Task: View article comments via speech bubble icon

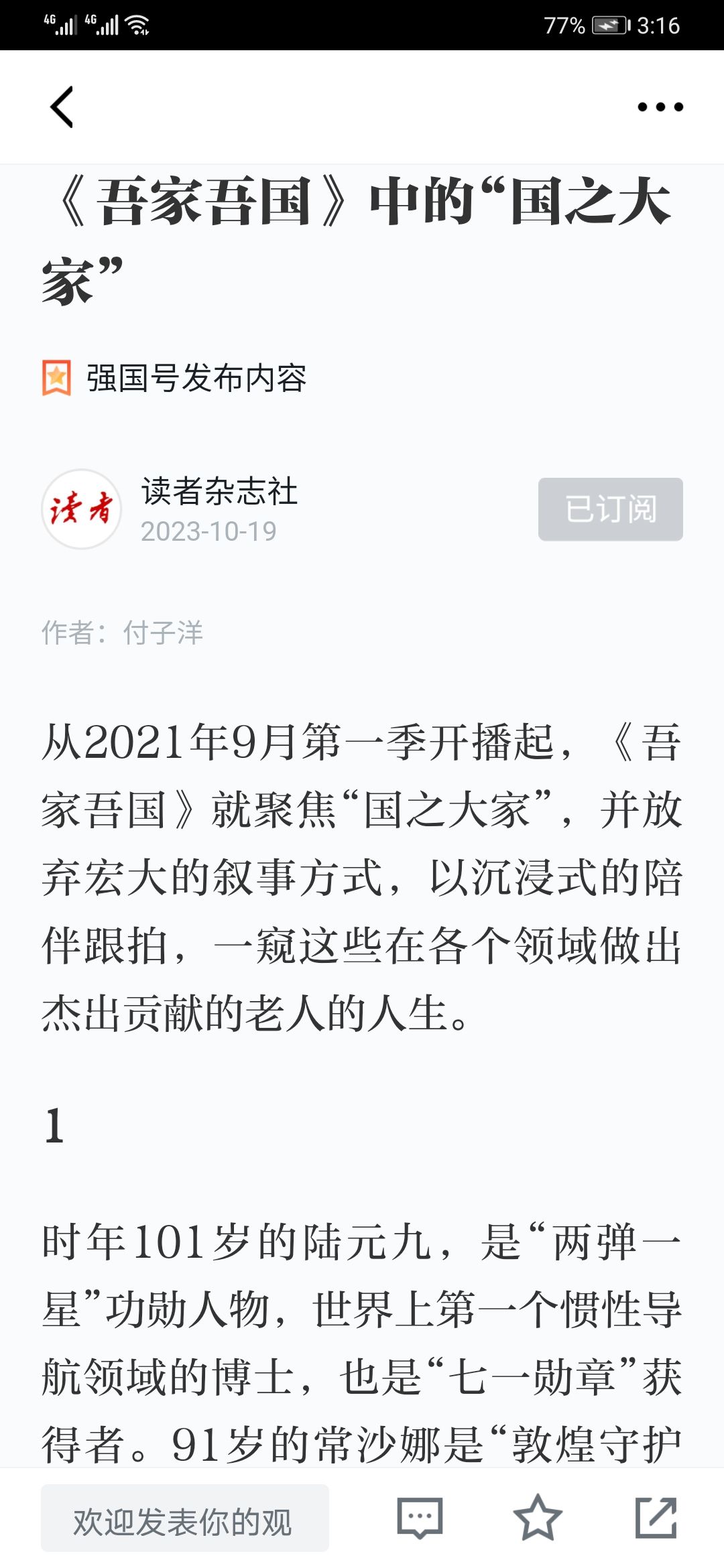Action: (x=420, y=1518)
